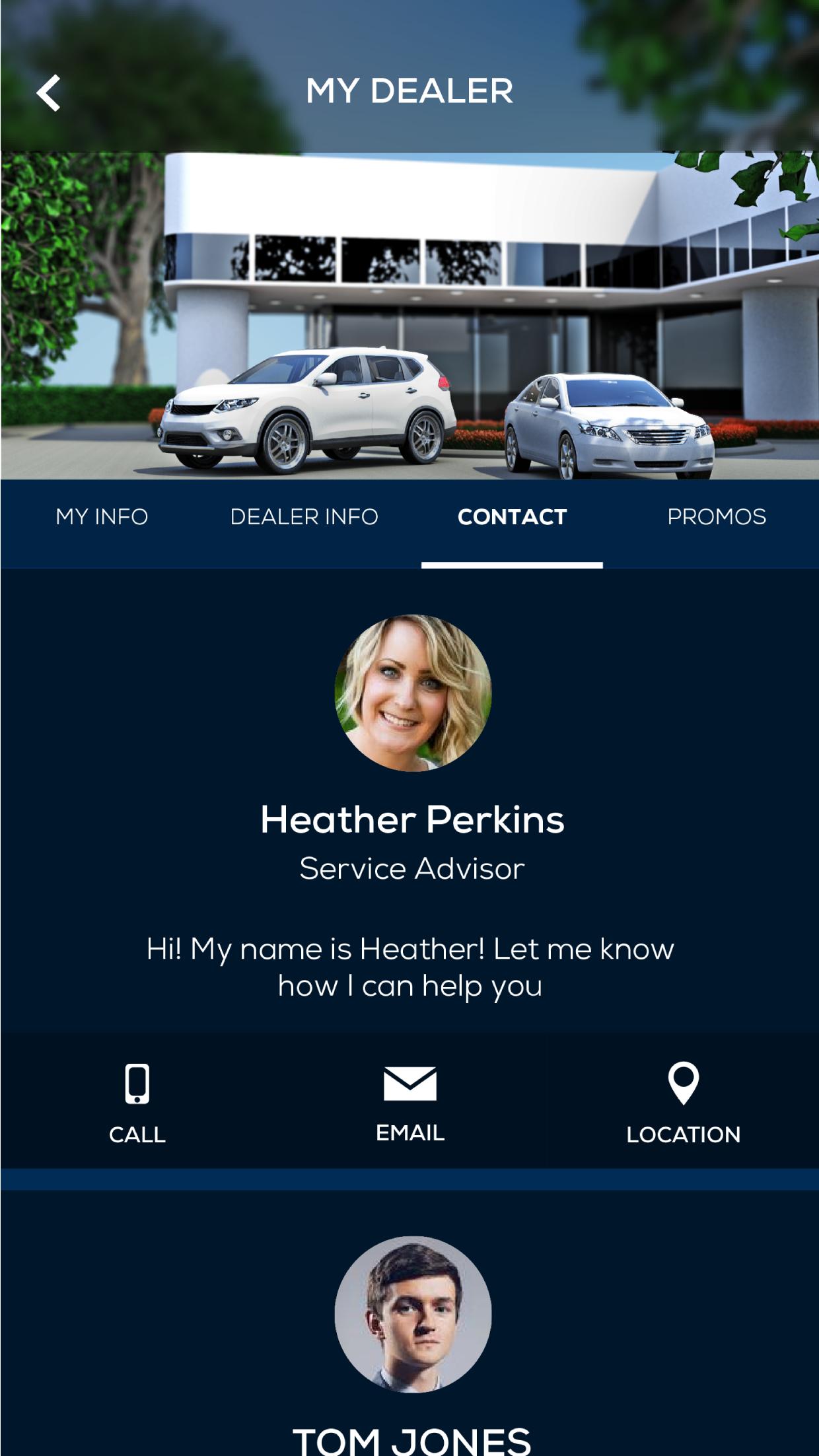Select the Contact tab
The height and width of the screenshot is (1456, 819).
click(512, 517)
